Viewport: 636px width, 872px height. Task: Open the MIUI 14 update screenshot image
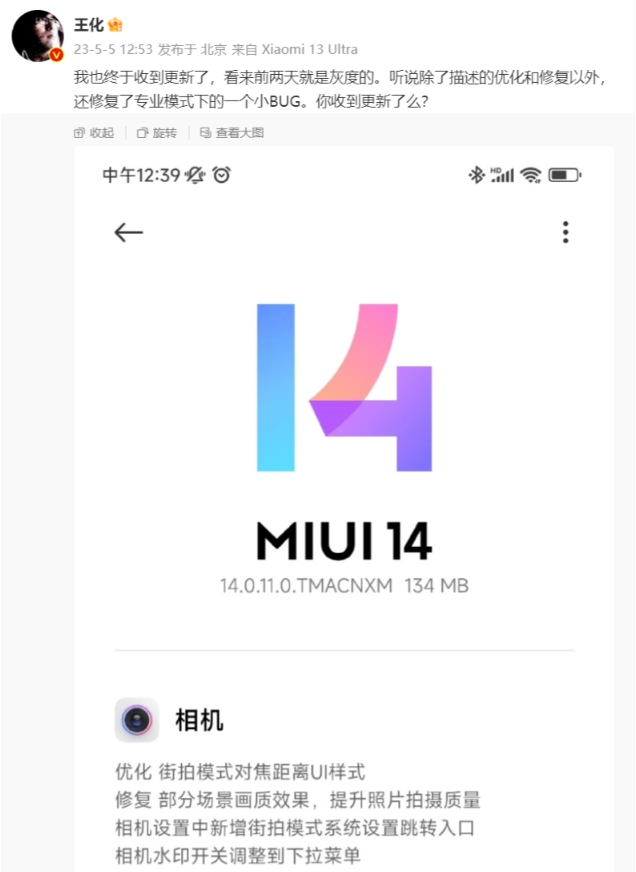pos(344,500)
